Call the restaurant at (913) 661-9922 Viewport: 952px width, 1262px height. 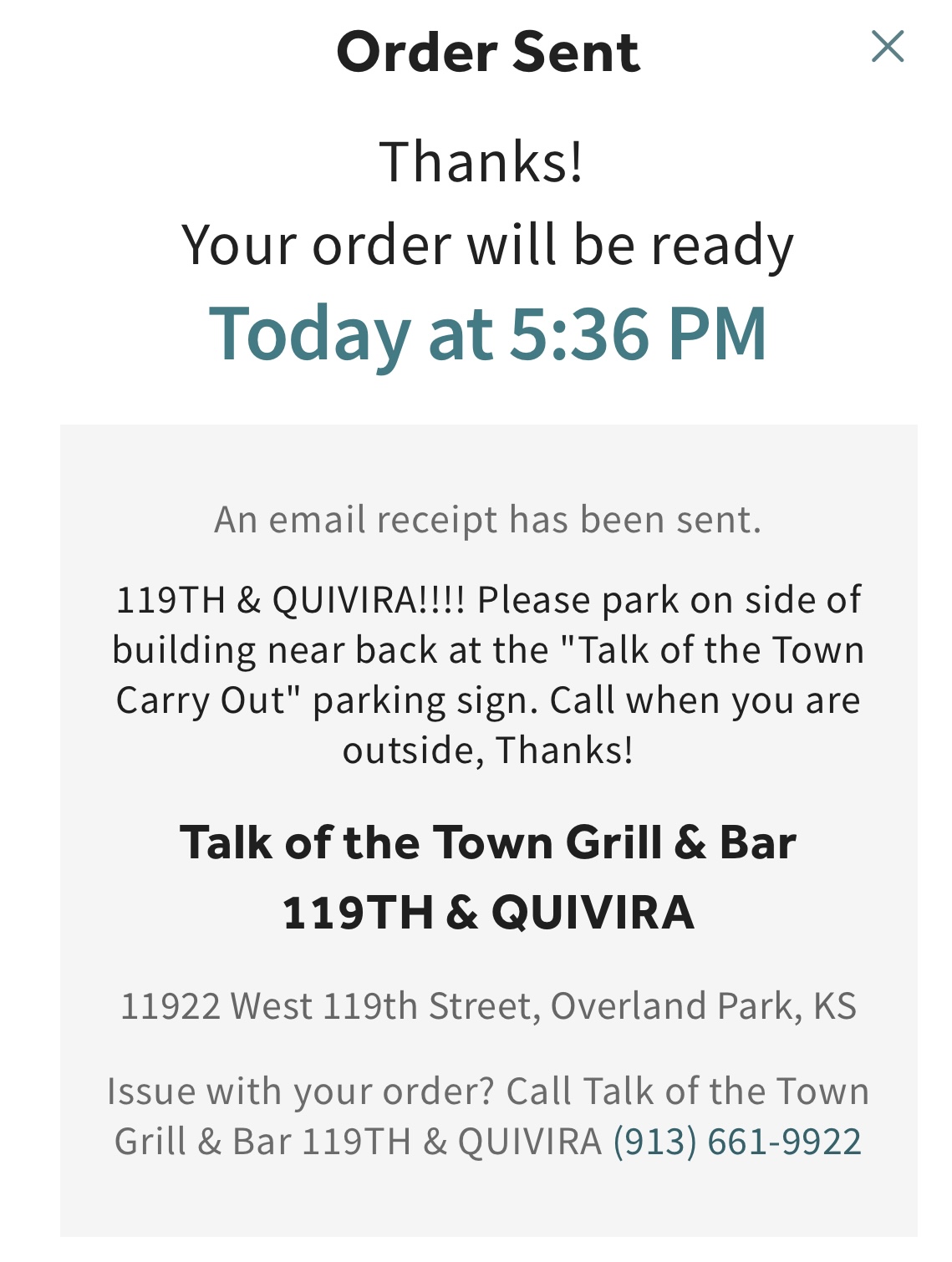coord(736,1142)
